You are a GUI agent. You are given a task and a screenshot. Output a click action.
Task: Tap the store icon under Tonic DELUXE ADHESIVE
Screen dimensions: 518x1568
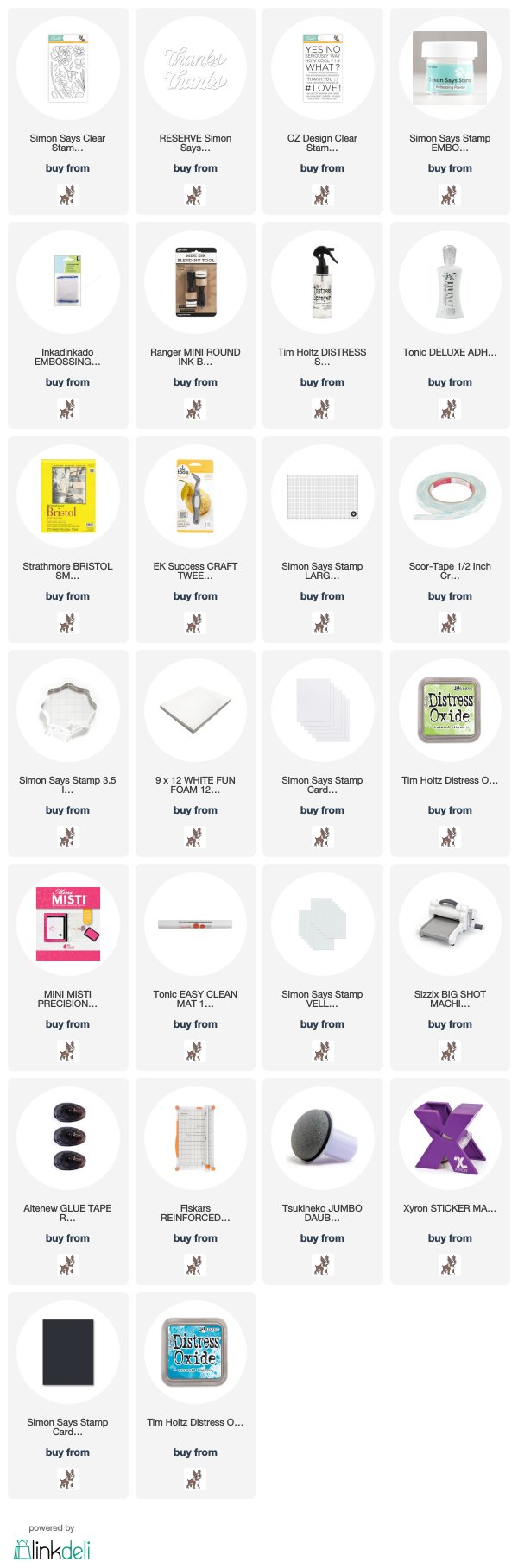pos(450,408)
